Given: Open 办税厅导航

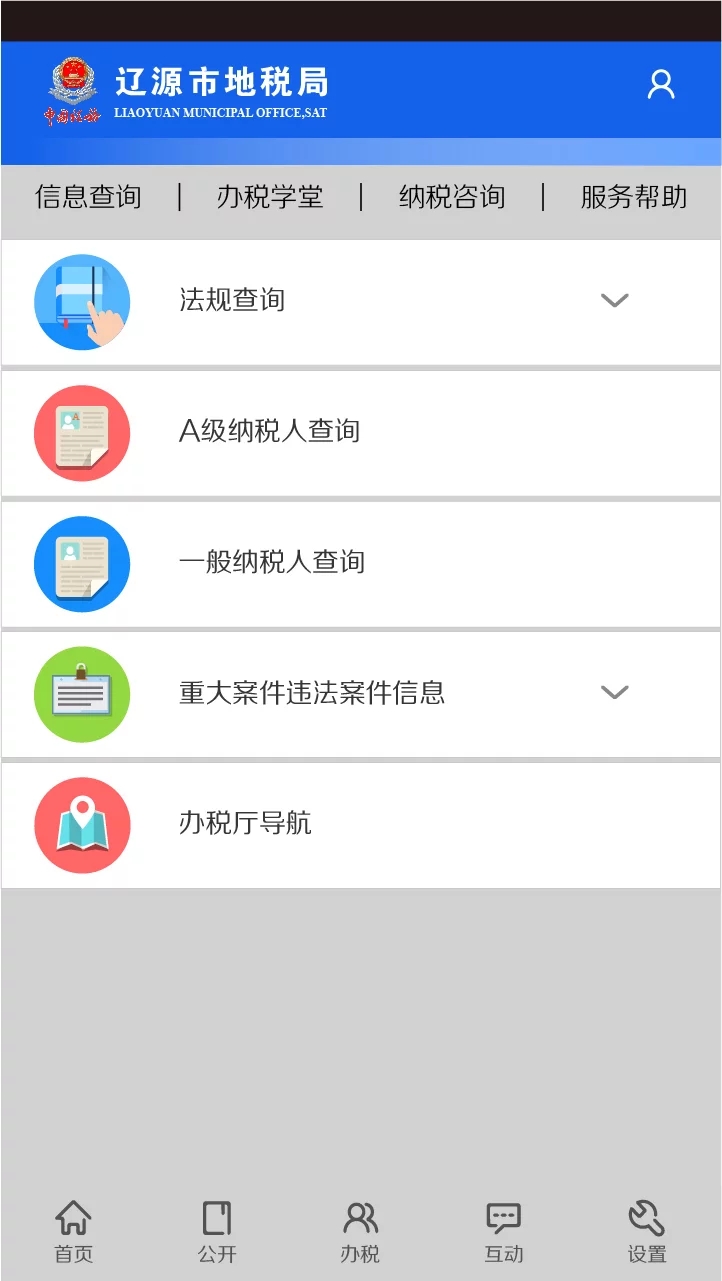Looking at the screenshot, I should point(245,824).
